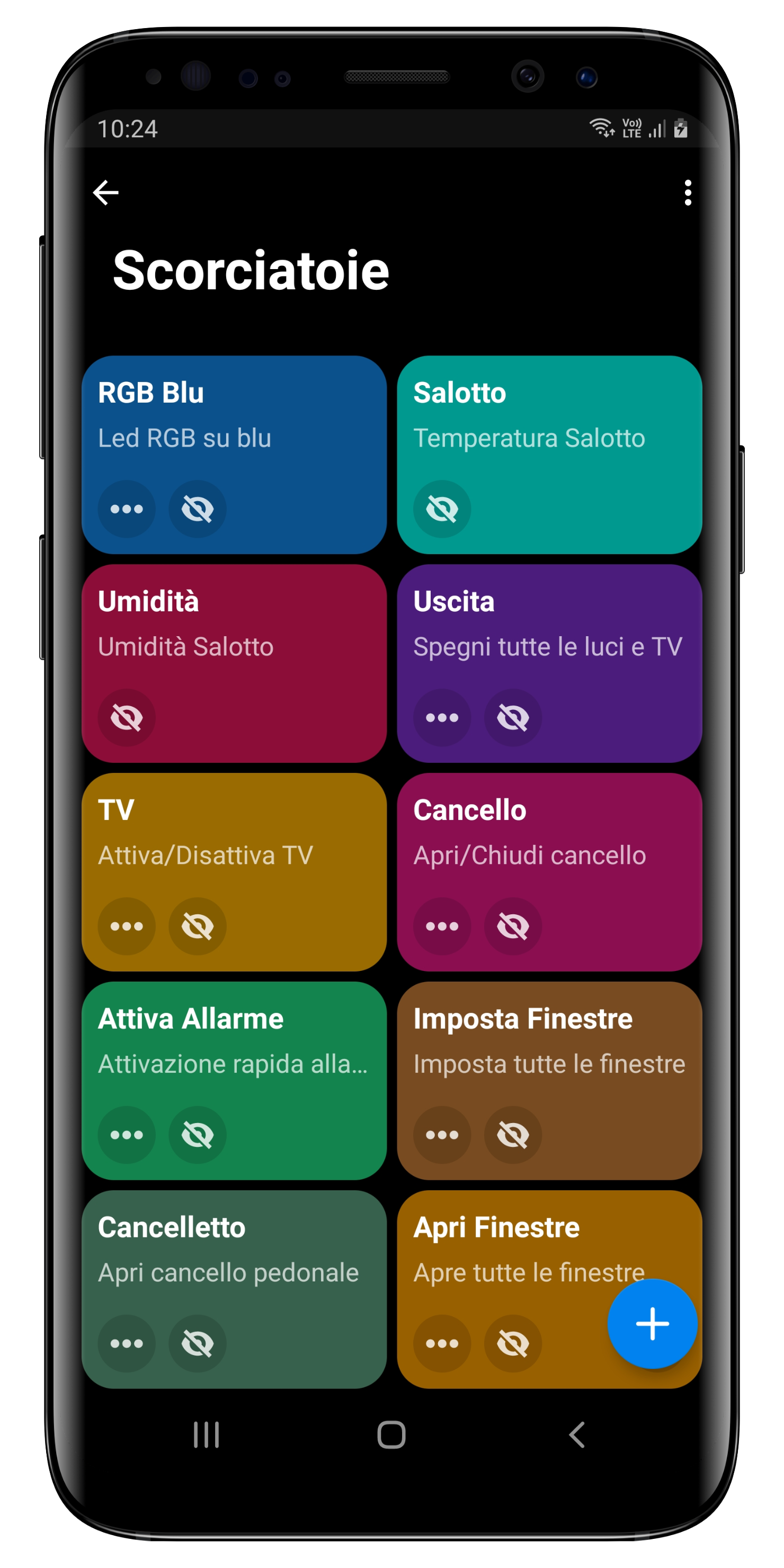This screenshot has height=1568, width=784.
Task: Go back using the top-left arrow
Action: 105,193
